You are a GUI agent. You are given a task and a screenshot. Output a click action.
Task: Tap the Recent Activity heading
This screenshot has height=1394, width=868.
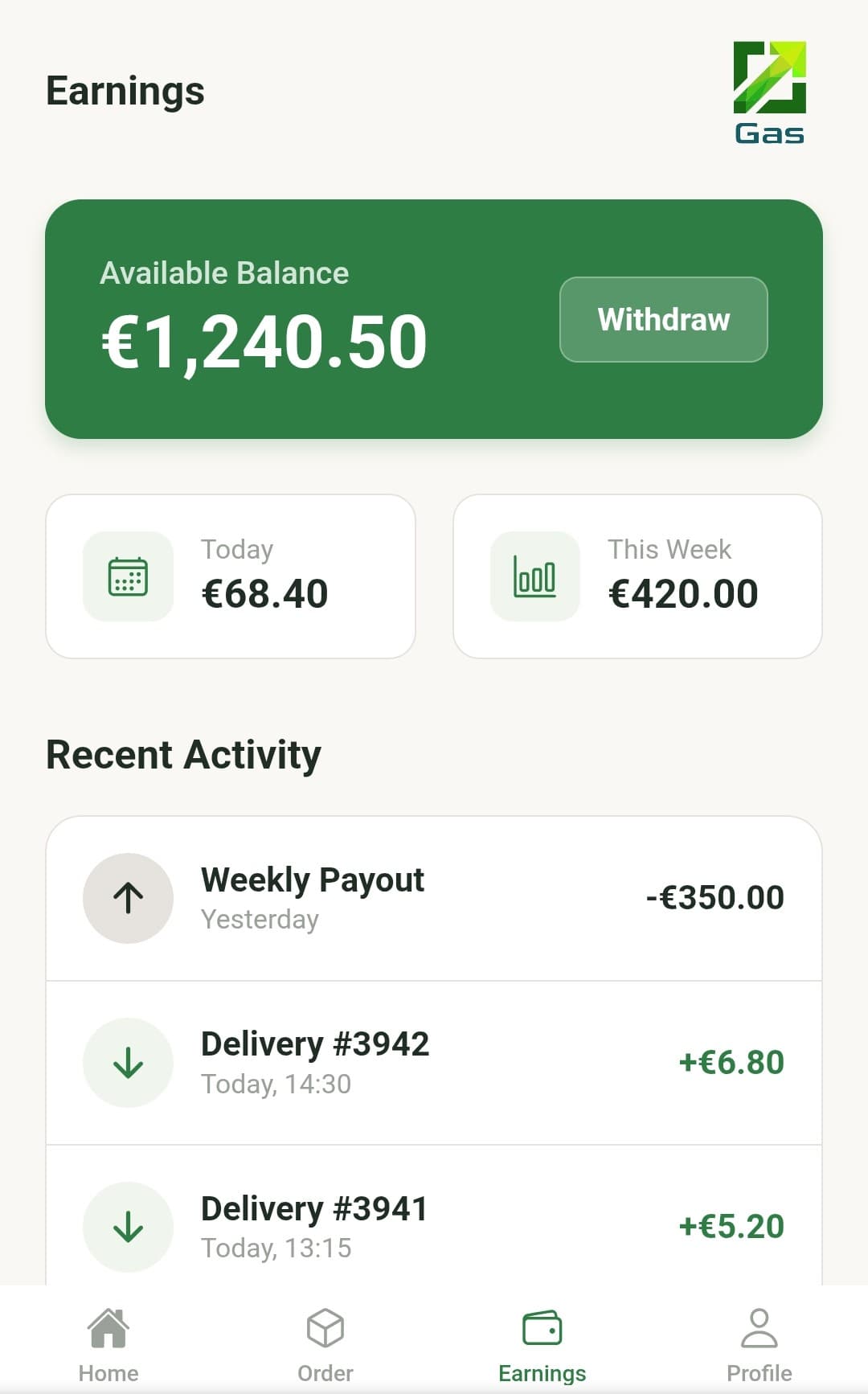point(183,753)
